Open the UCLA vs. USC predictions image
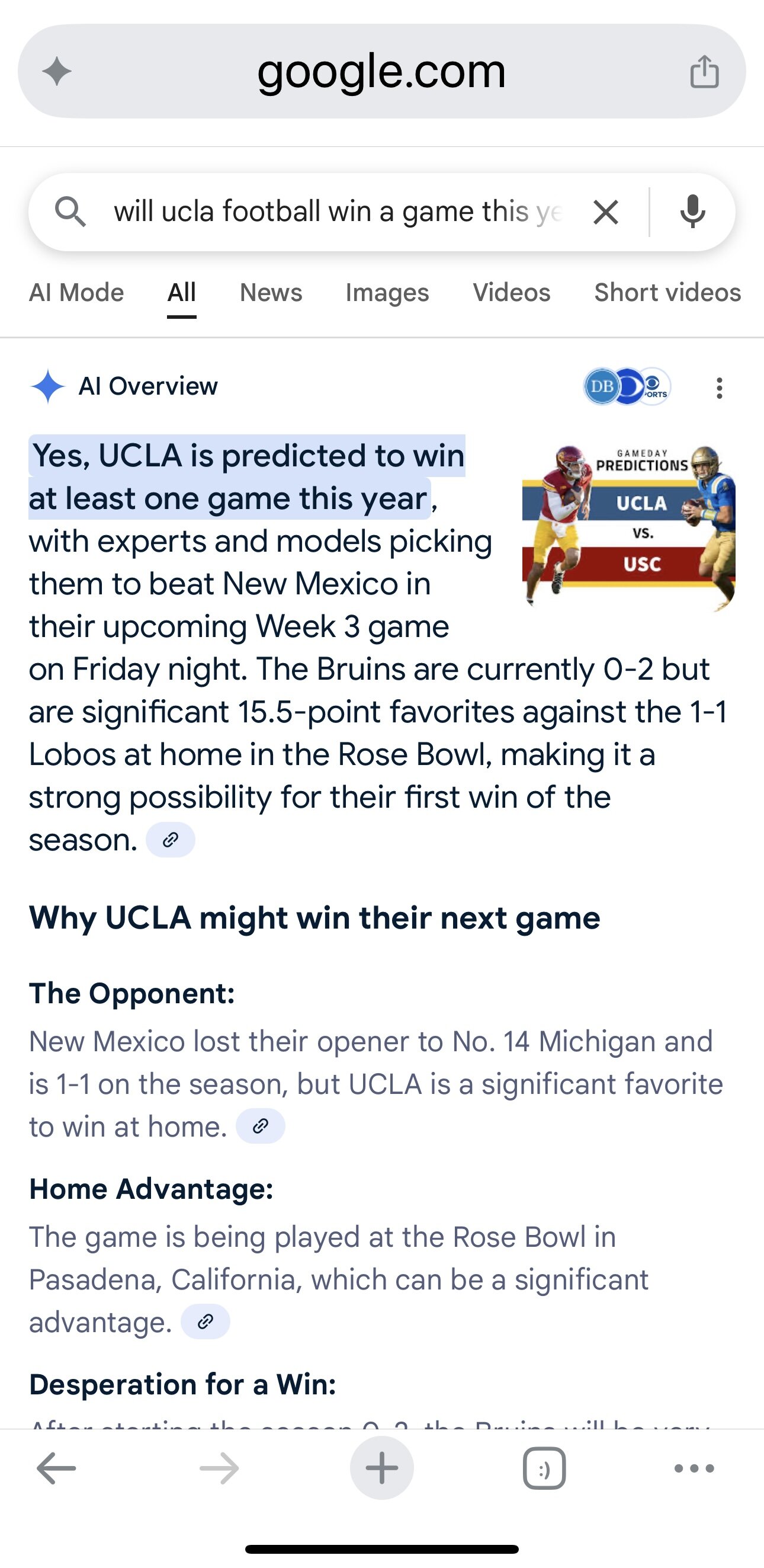The width and height of the screenshot is (764, 1568). click(628, 527)
